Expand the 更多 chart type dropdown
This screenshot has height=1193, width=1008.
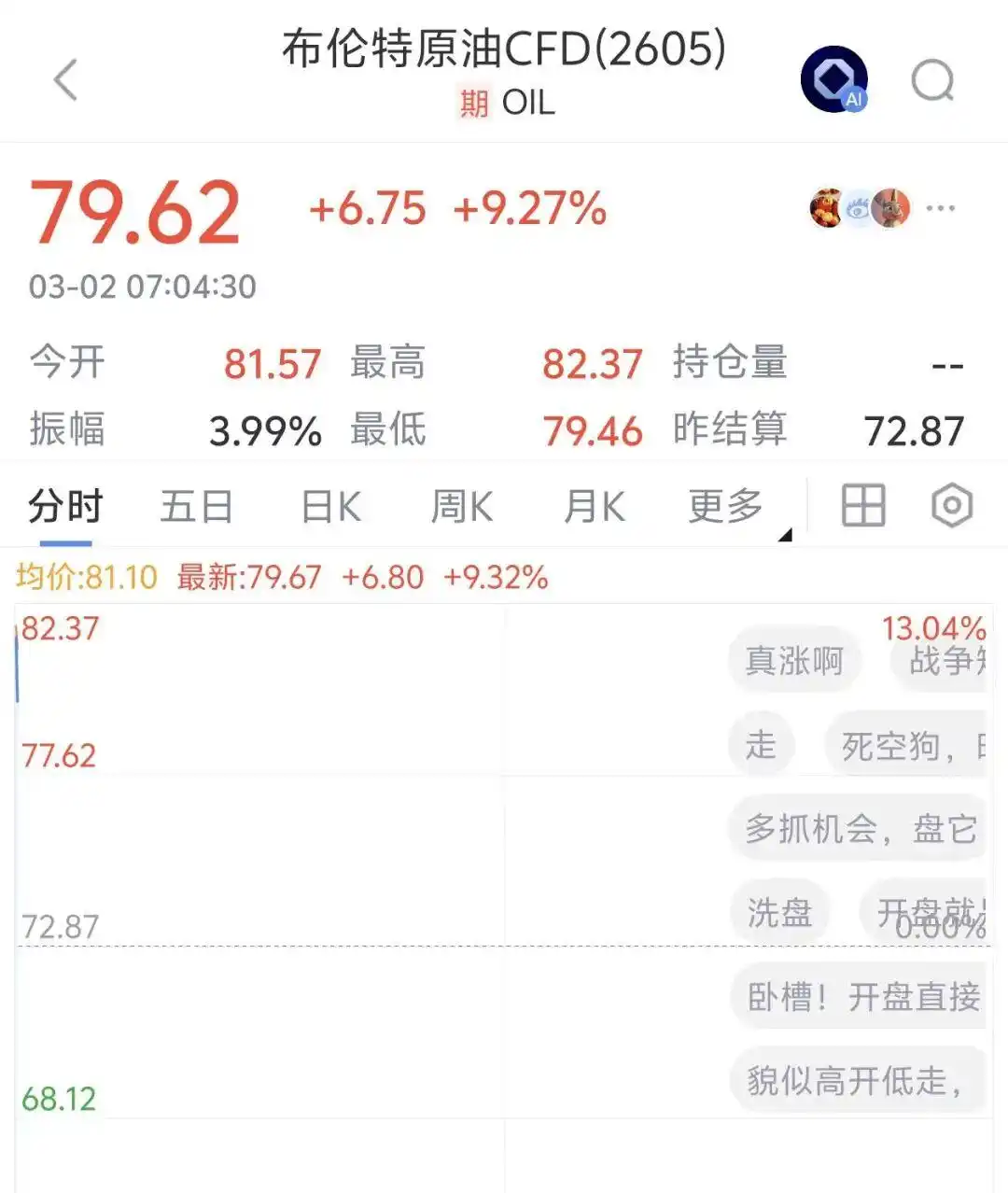coord(724,506)
